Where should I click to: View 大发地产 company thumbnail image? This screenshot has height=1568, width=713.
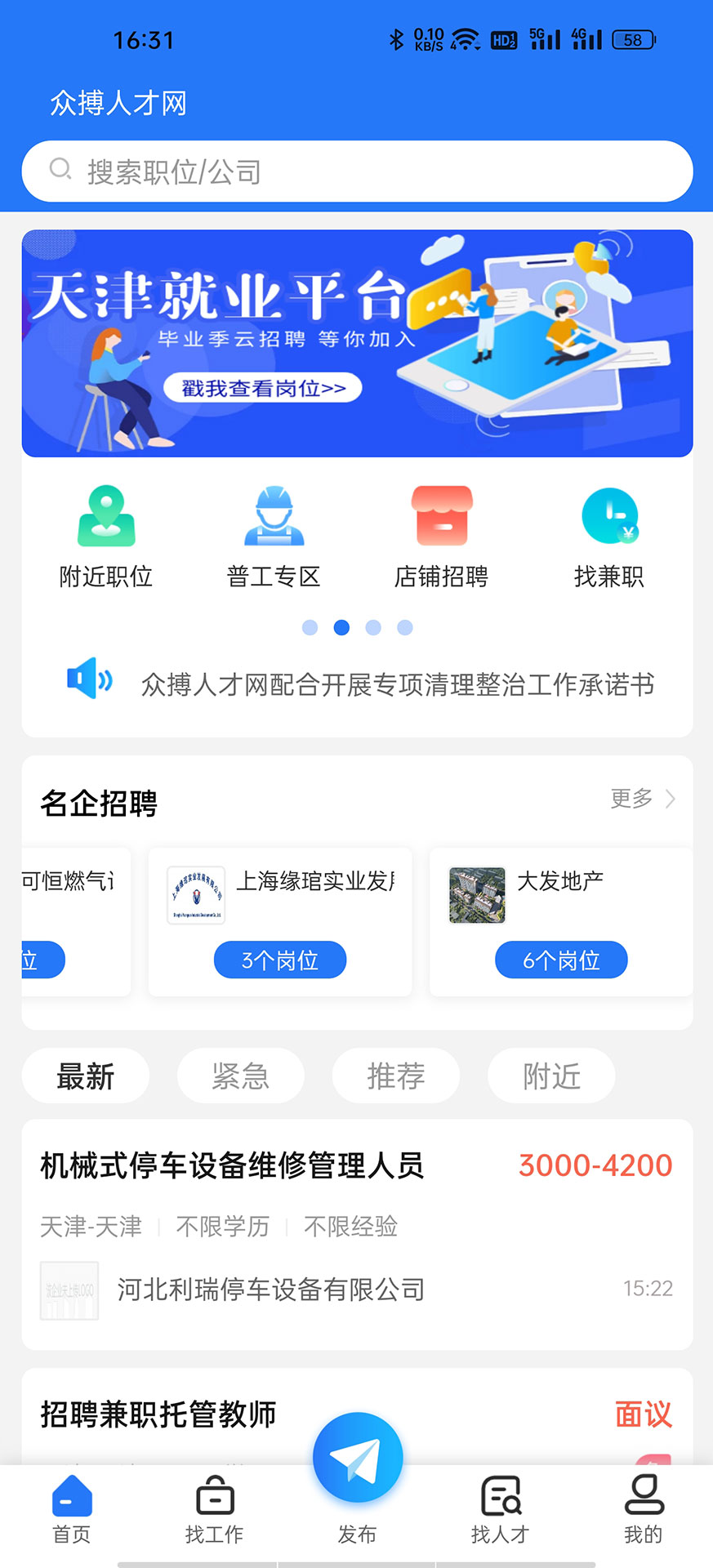click(476, 894)
